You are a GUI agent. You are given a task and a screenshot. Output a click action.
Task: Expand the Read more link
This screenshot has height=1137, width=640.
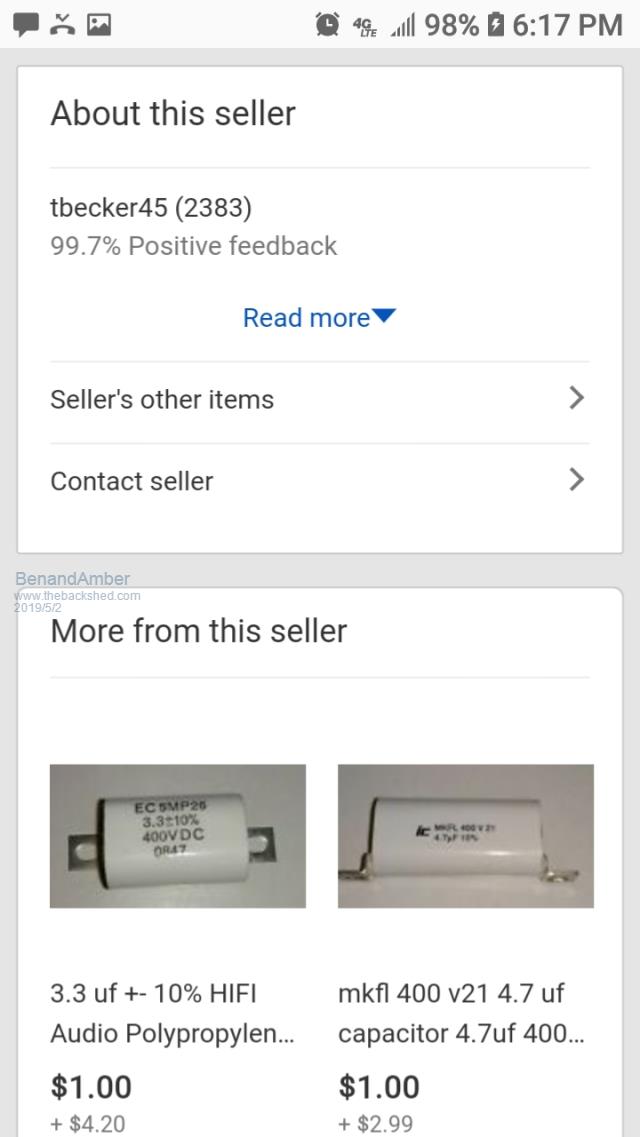(x=318, y=318)
